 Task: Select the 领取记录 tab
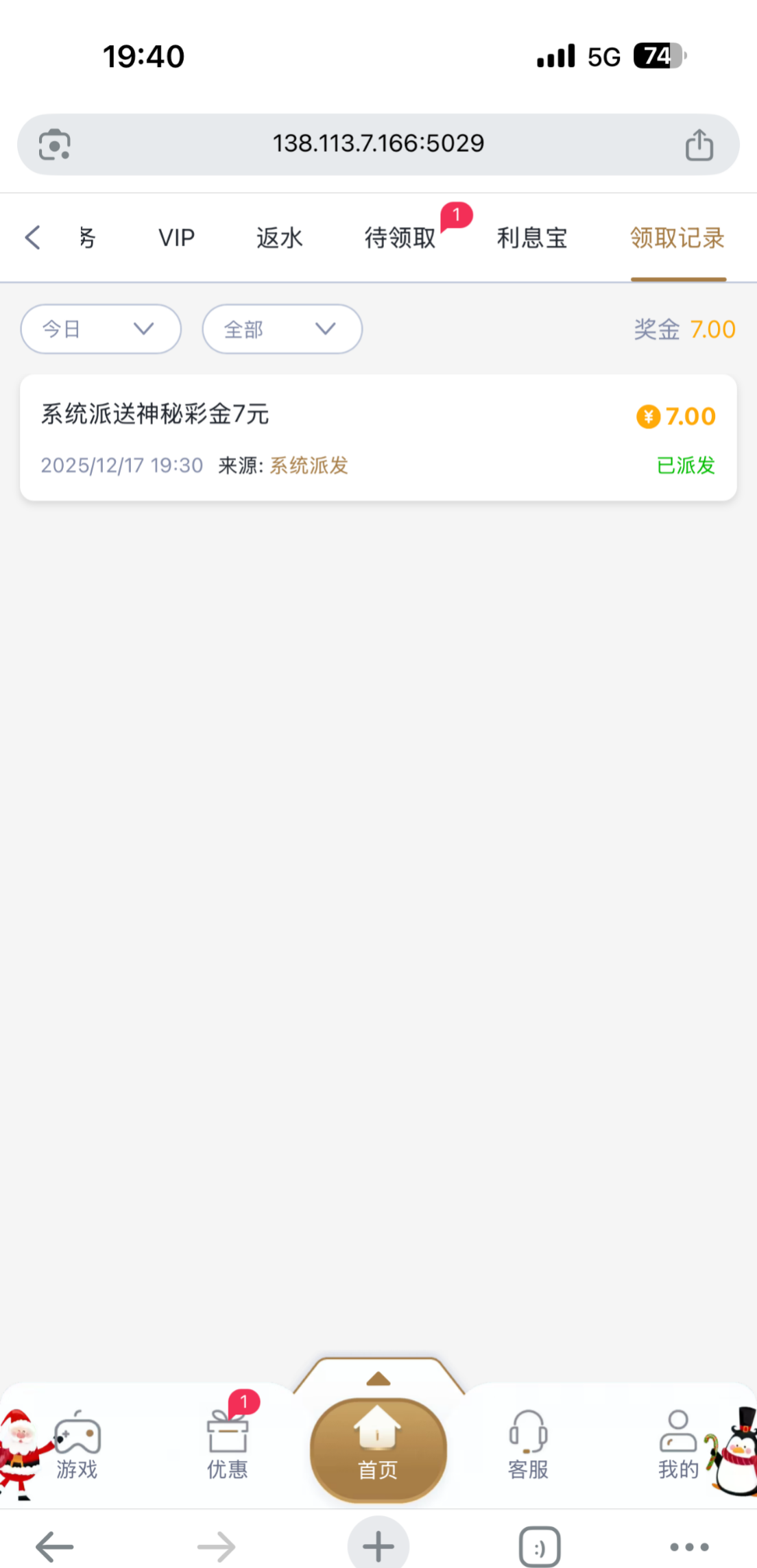(x=677, y=238)
